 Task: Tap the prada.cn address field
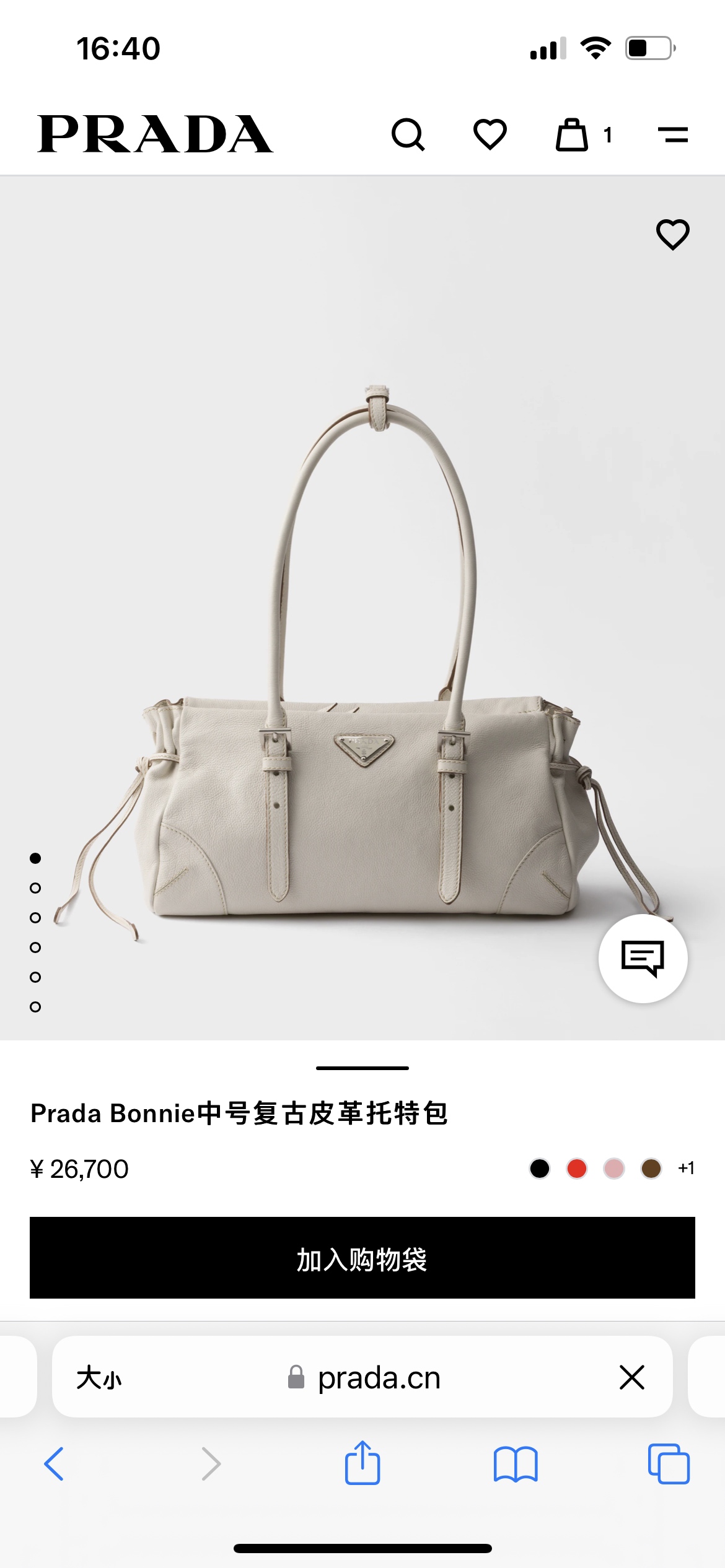point(364,1378)
